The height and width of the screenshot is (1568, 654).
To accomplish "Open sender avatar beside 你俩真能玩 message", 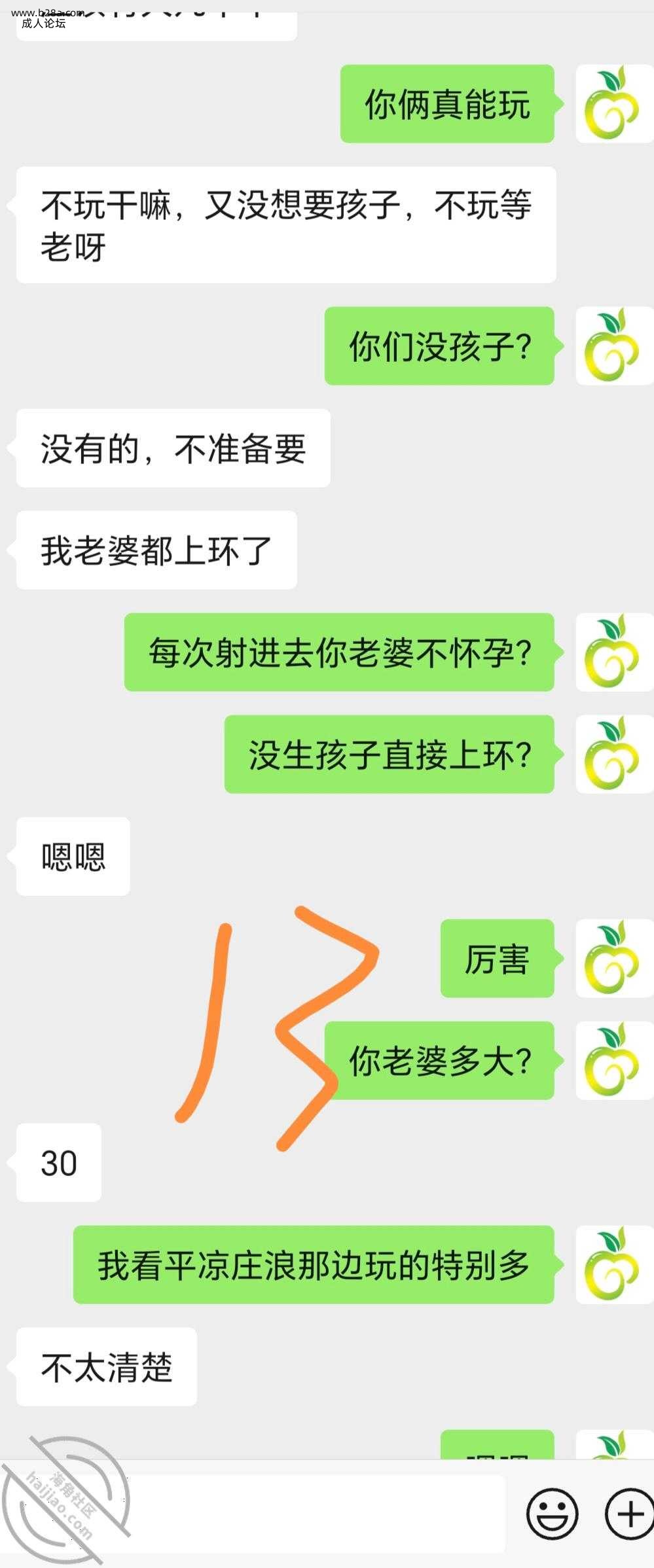I will point(613,104).
